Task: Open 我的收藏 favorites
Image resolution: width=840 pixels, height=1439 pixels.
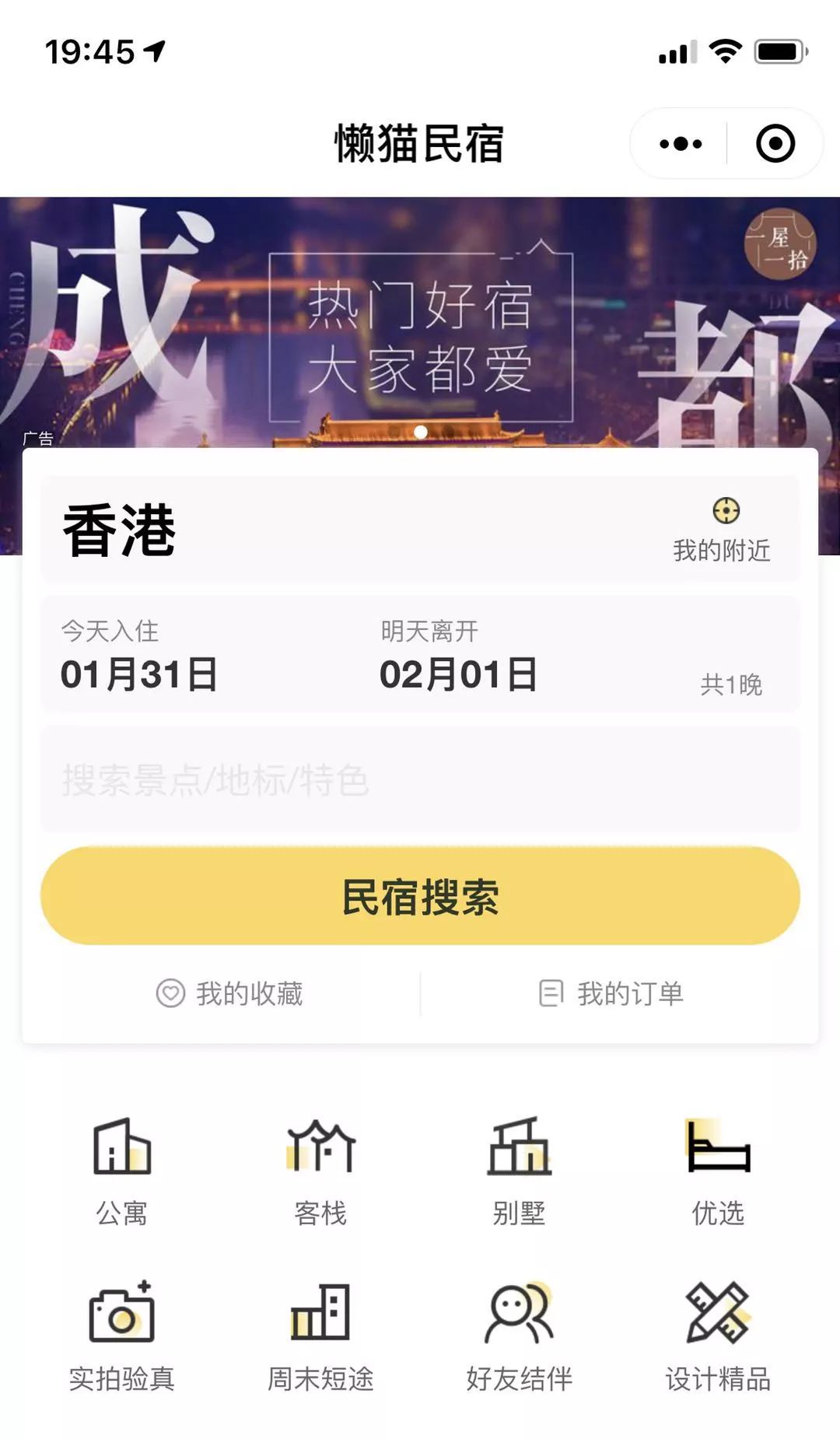Action: [x=229, y=993]
